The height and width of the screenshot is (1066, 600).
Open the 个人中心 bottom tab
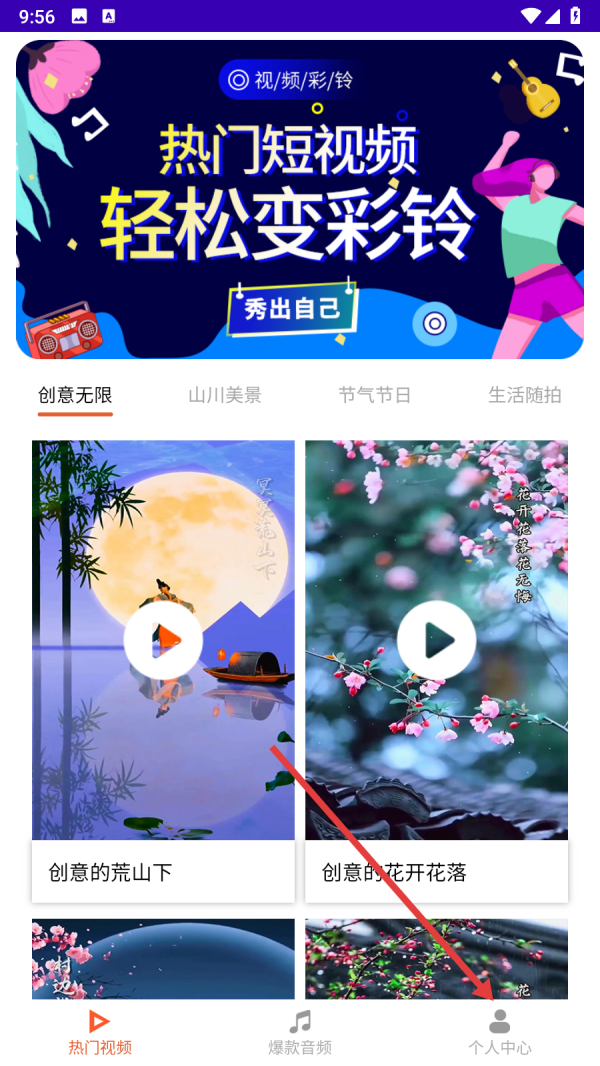click(x=500, y=1033)
